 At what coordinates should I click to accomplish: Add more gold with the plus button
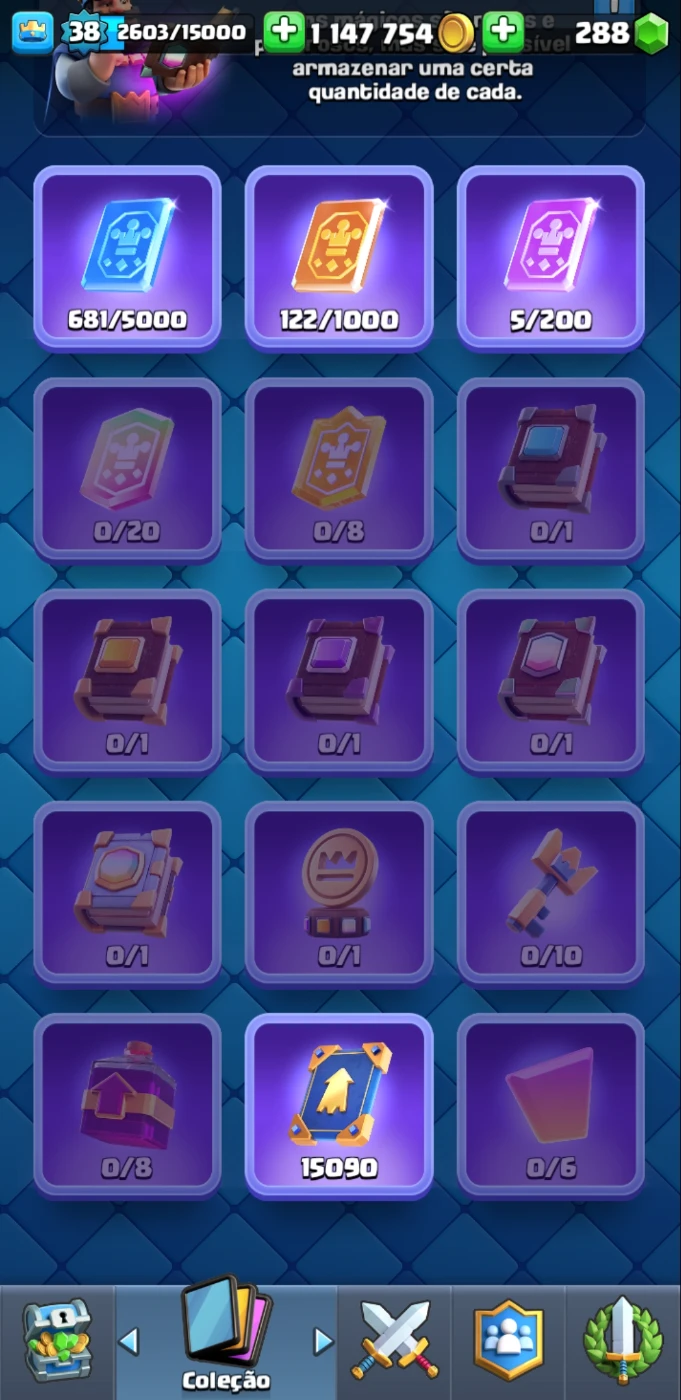285,32
